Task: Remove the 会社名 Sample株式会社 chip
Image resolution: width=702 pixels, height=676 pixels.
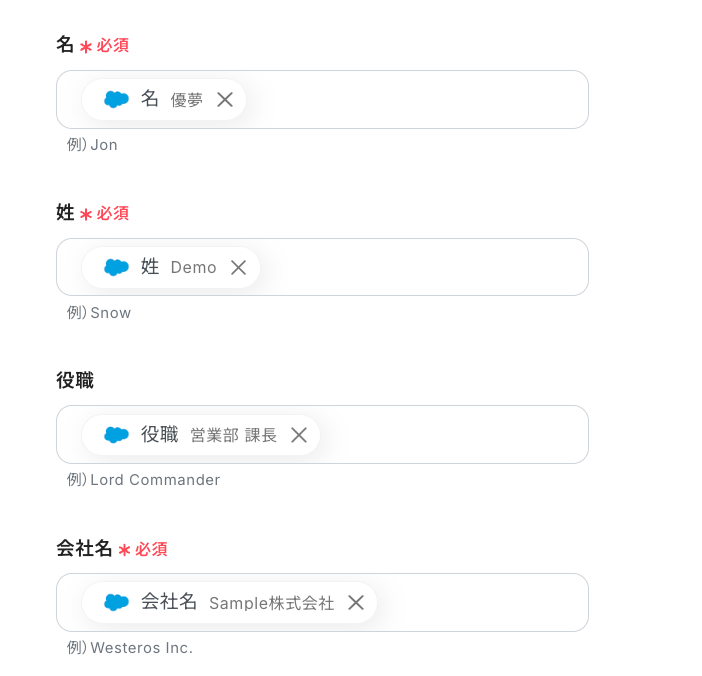Action: pyautogui.click(x=355, y=602)
